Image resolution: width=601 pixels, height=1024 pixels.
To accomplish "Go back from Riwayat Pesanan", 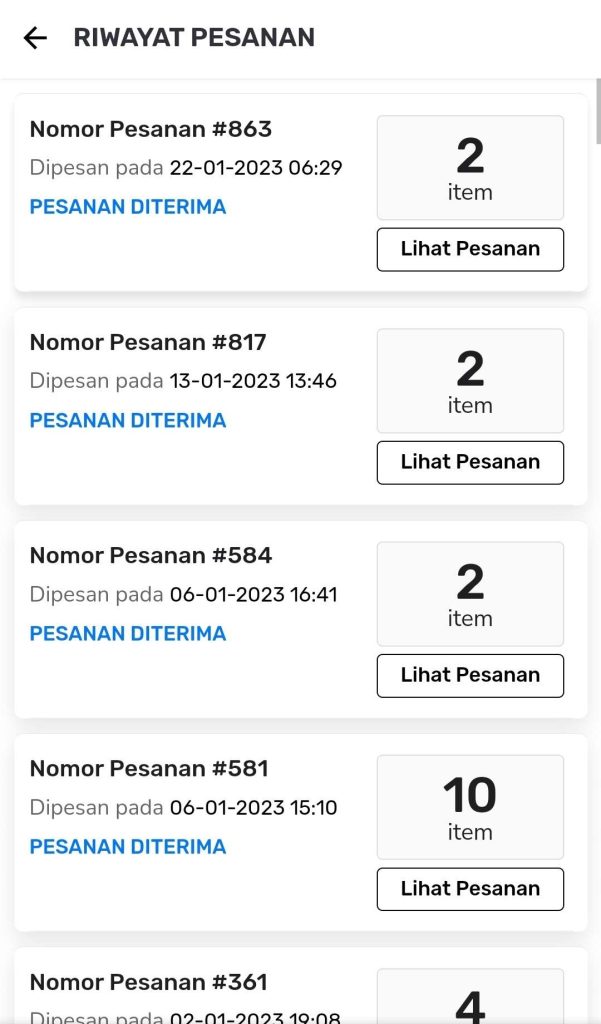I will (35, 38).
